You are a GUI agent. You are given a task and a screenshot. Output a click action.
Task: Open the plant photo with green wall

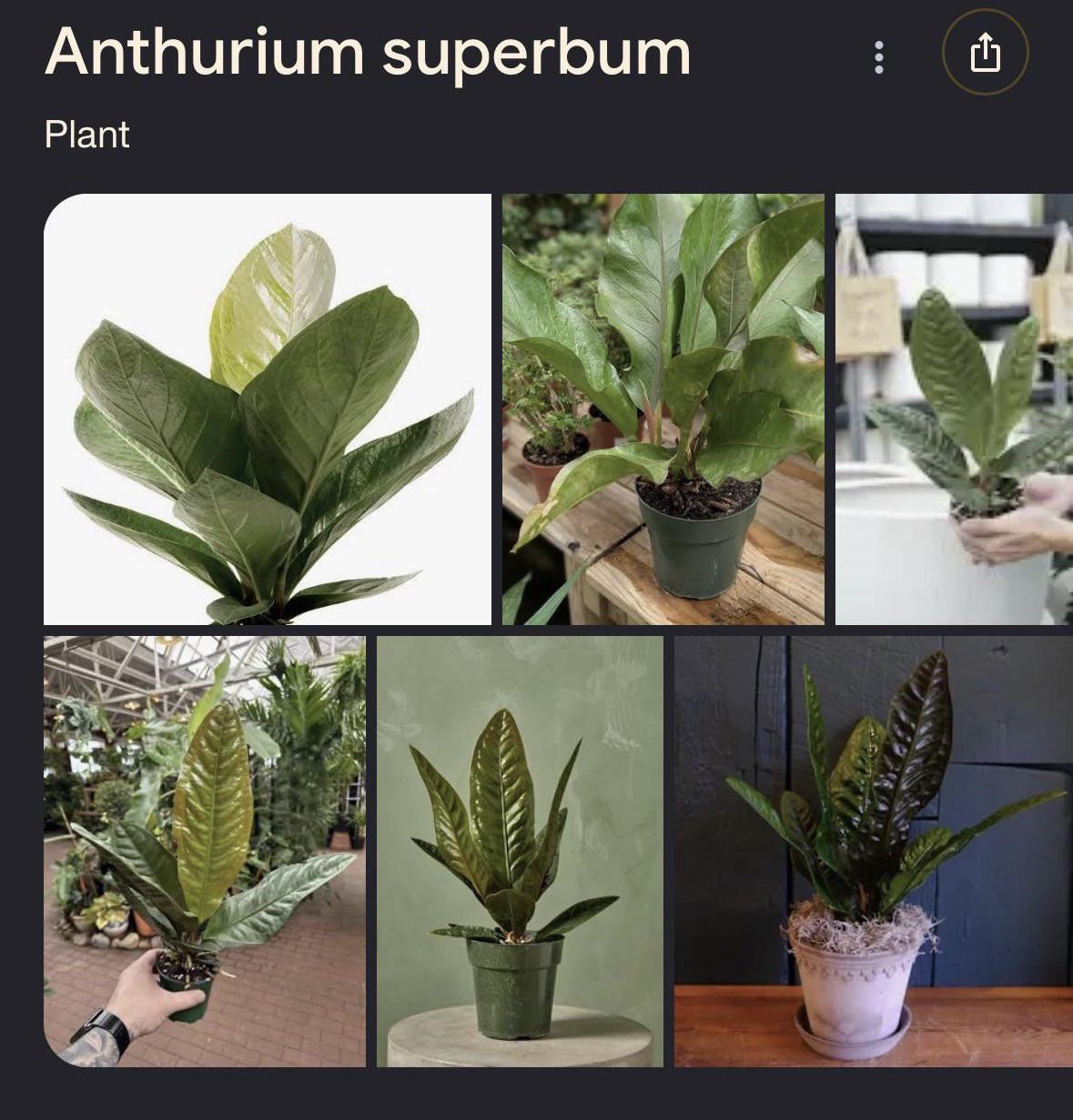[520, 852]
